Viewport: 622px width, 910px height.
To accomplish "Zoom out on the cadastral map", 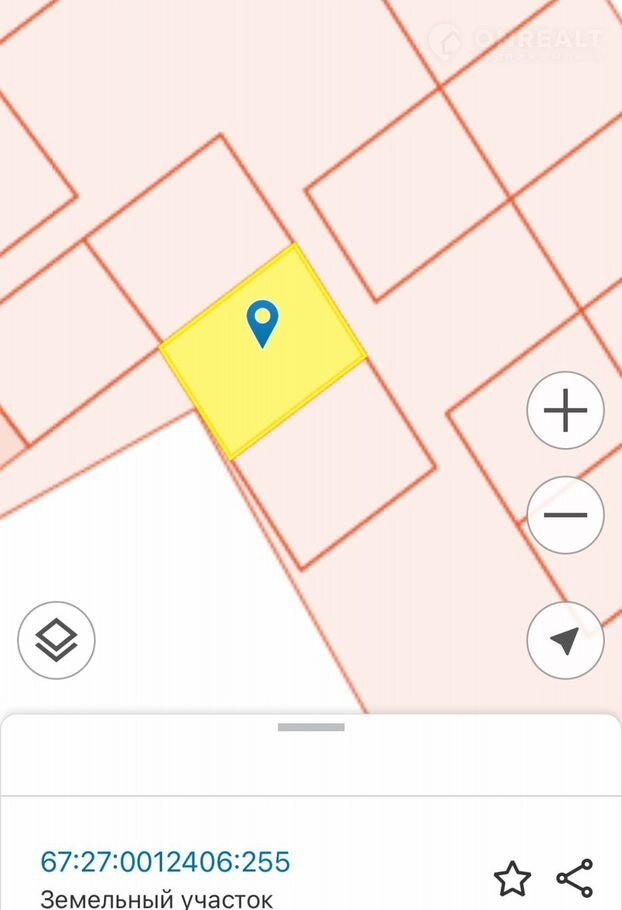I will tap(565, 515).
